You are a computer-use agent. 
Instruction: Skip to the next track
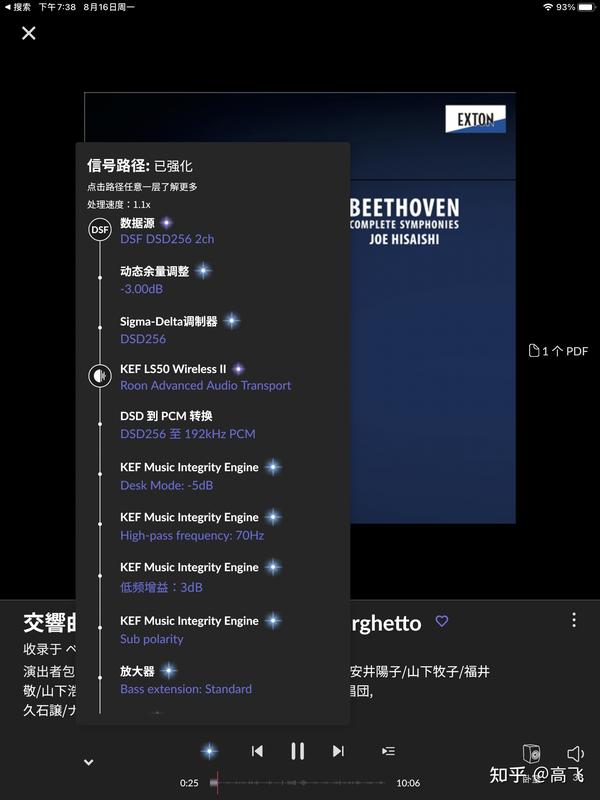338,751
